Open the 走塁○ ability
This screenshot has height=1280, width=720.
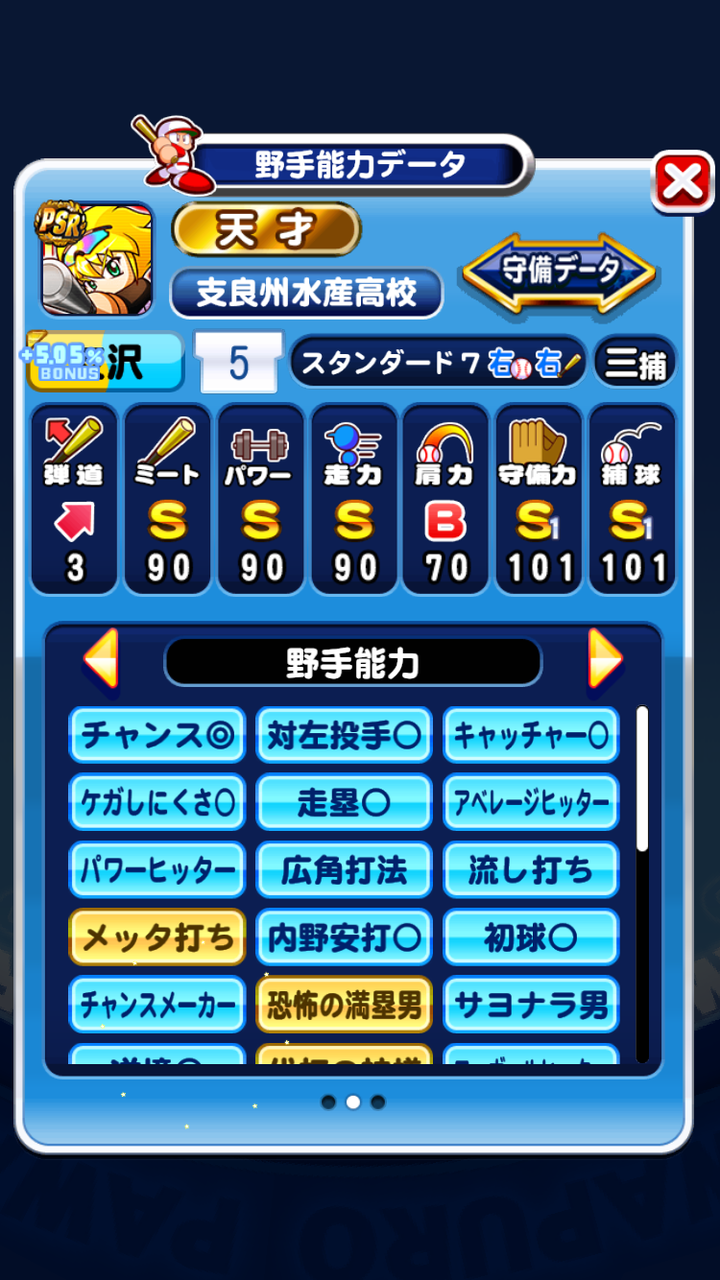tap(344, 802)
